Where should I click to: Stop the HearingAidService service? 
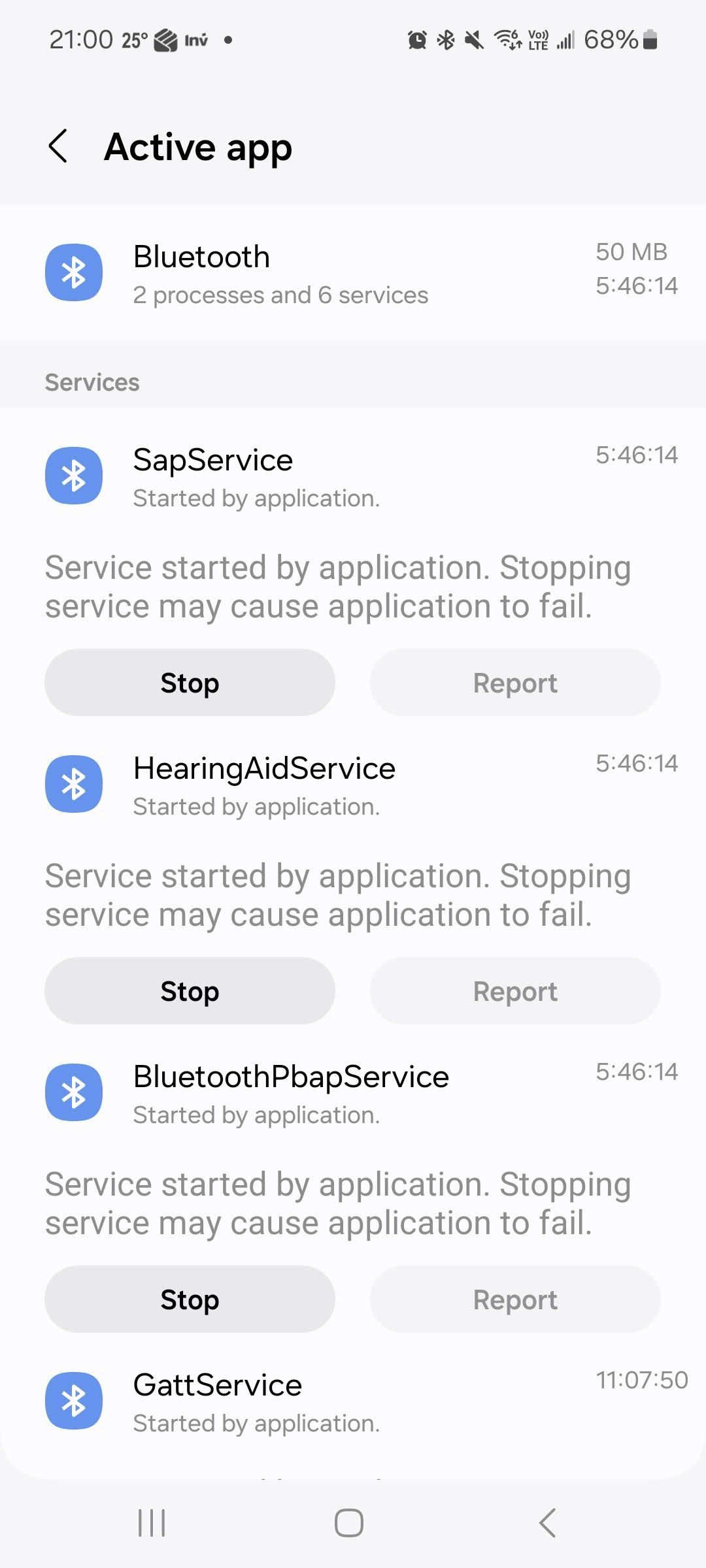point(190,991)
